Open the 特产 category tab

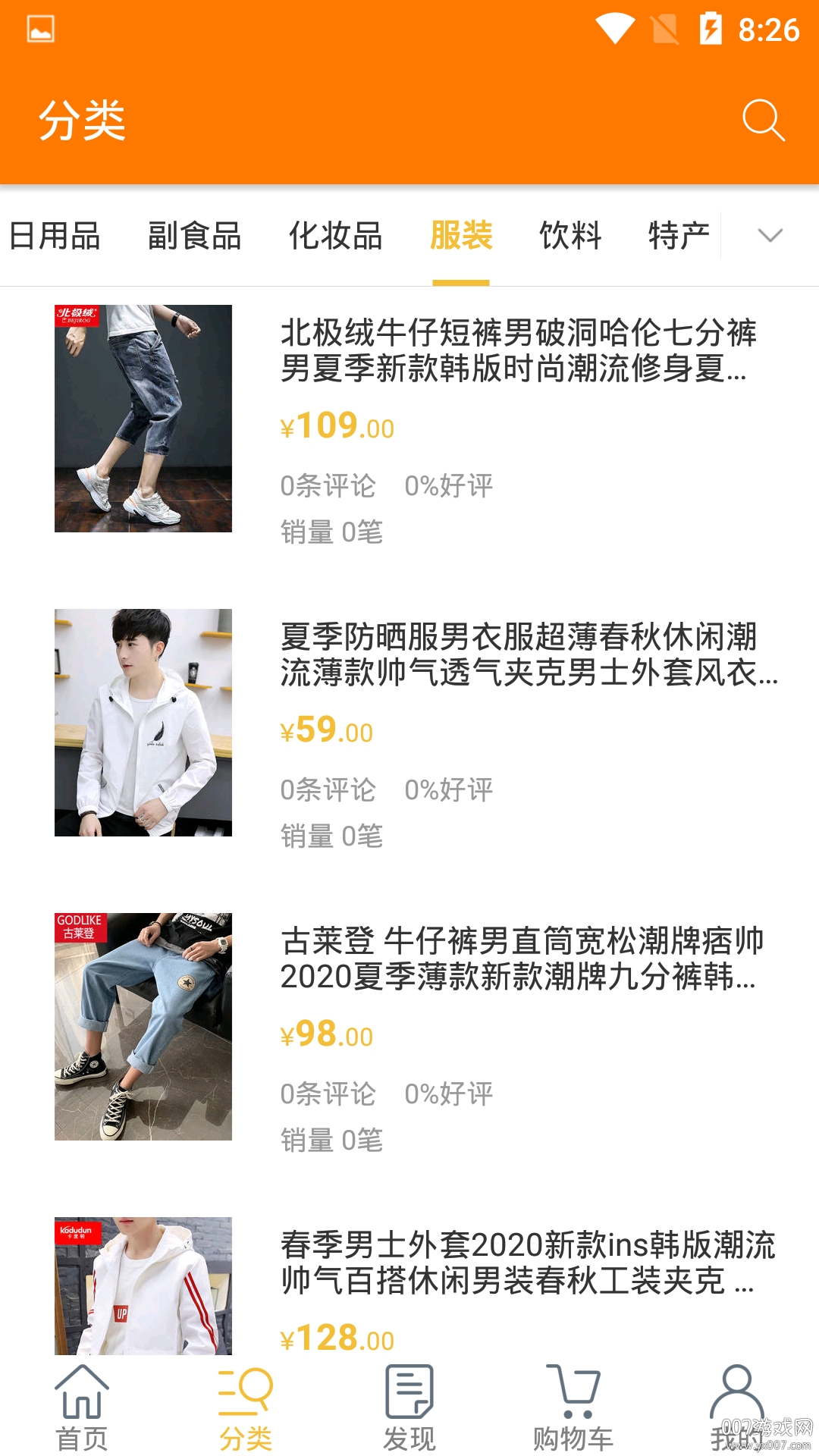click(x=679, y=236)
